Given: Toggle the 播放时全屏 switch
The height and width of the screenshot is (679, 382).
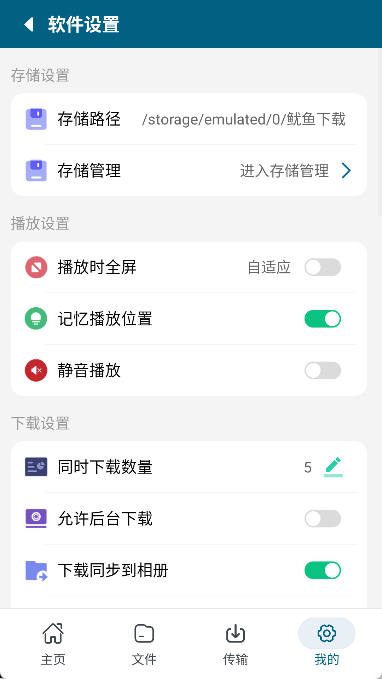Looking at the screenshot, I should tap(323, 267).
